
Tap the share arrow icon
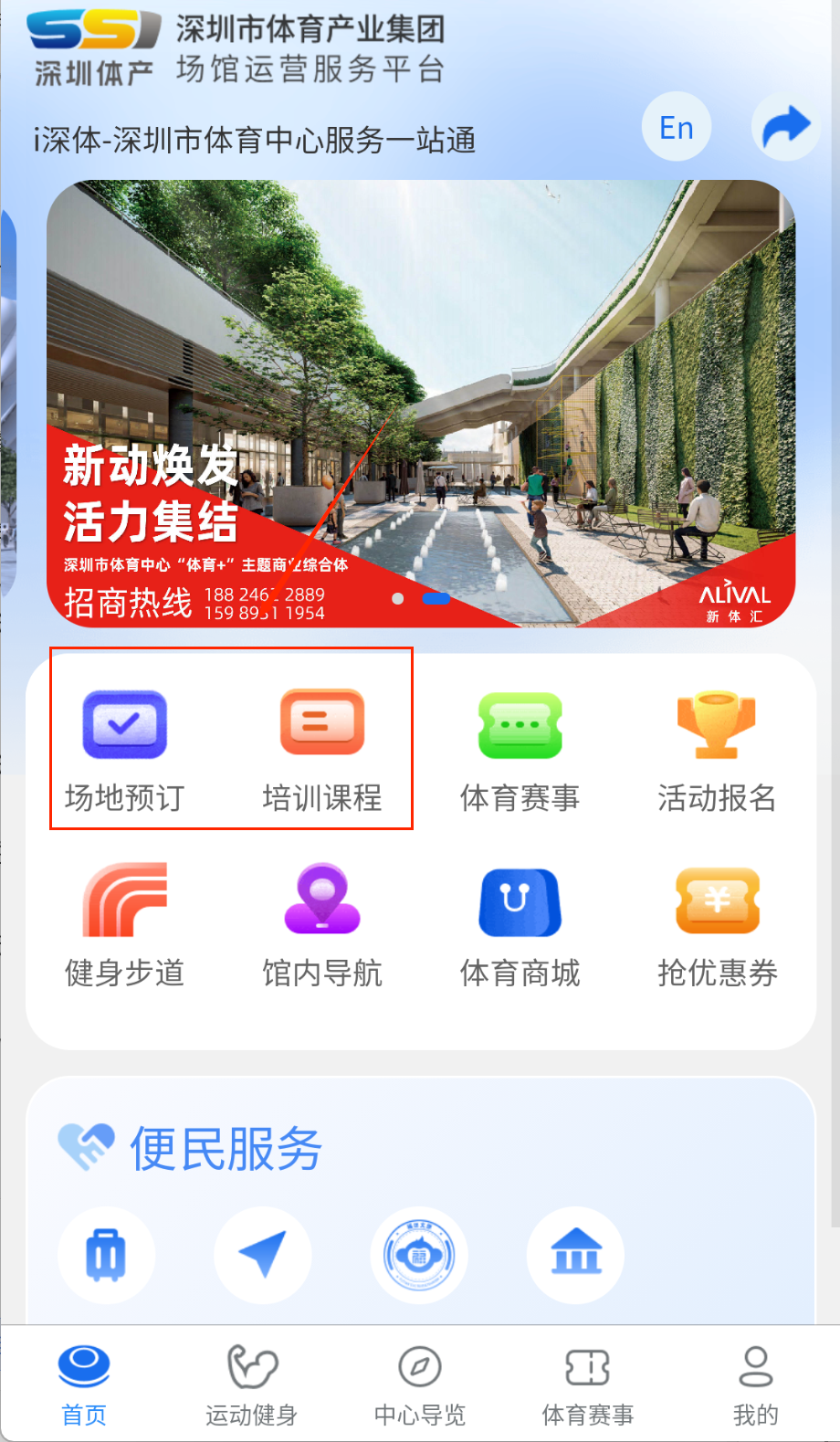point(785,127)
